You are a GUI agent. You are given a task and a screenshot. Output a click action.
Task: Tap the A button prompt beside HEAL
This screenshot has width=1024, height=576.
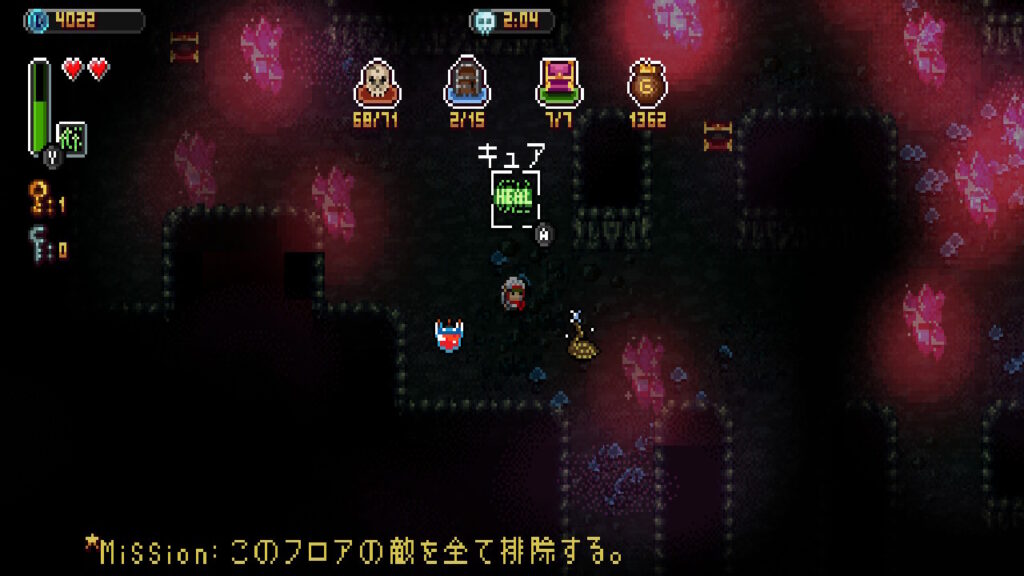pos(543,235)
